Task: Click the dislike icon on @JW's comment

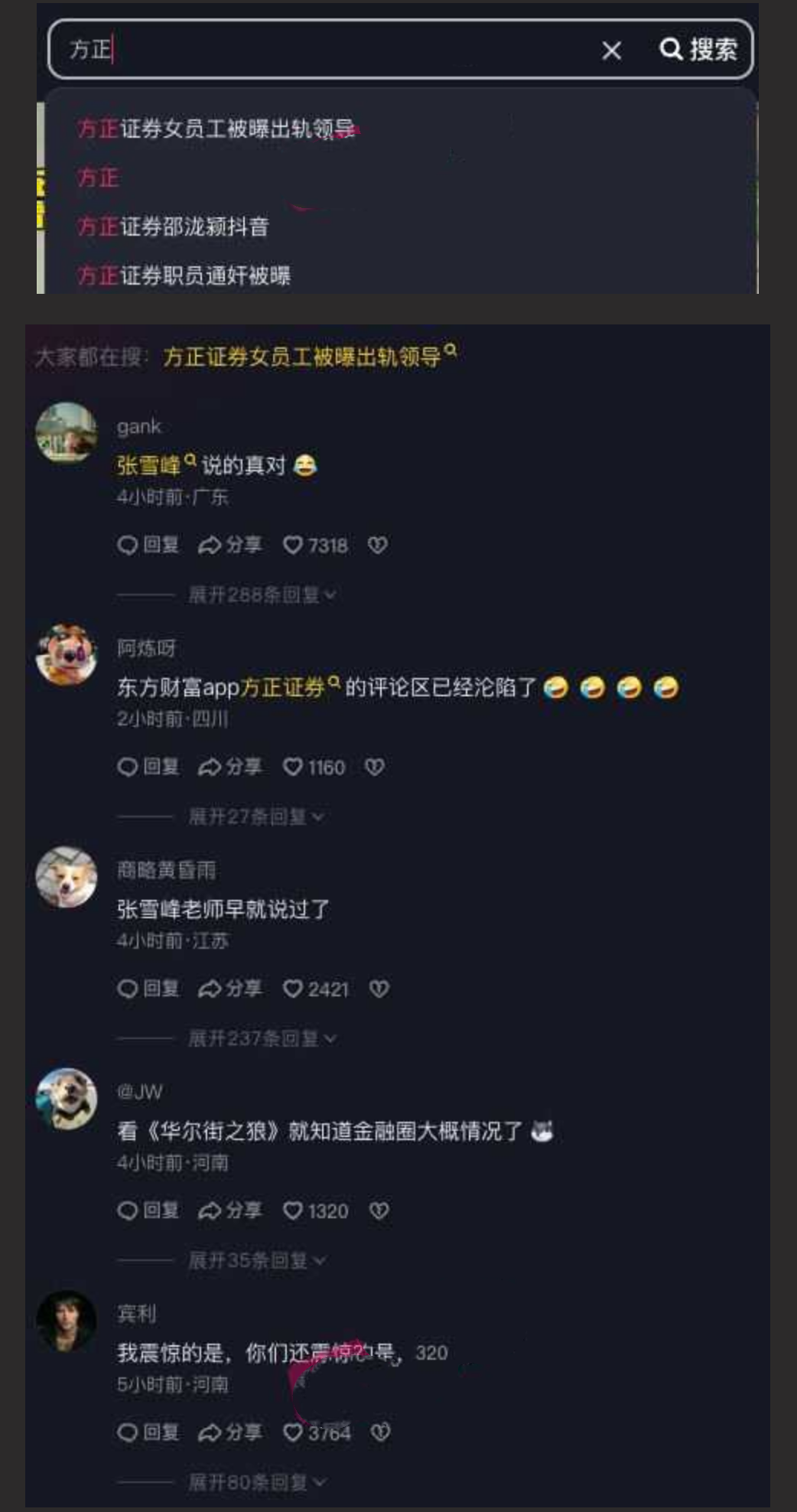Action: click(x=379, y=1210)
